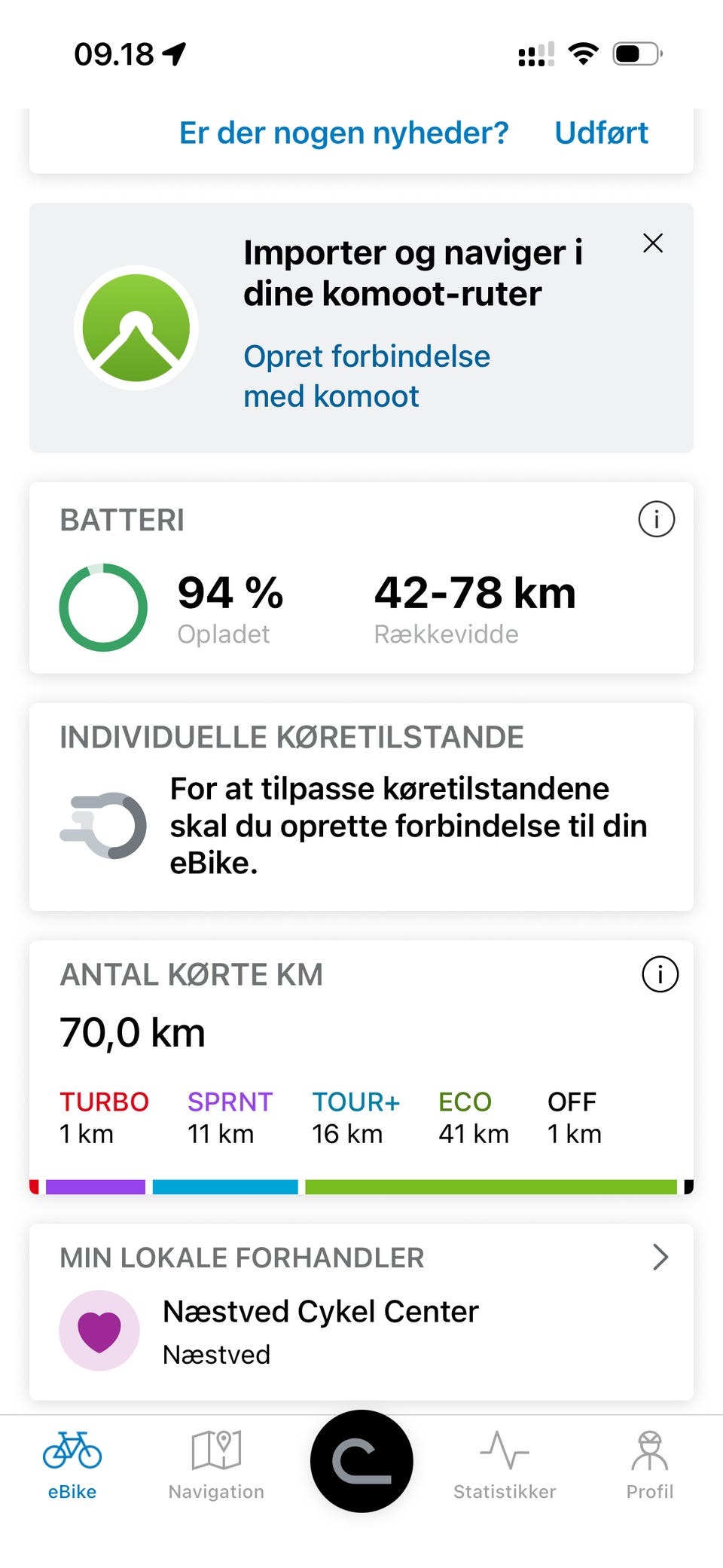Tap the Udført button
Image resolution: width=723 pixels, height=1568 pixels.
[x=601, y=133]
